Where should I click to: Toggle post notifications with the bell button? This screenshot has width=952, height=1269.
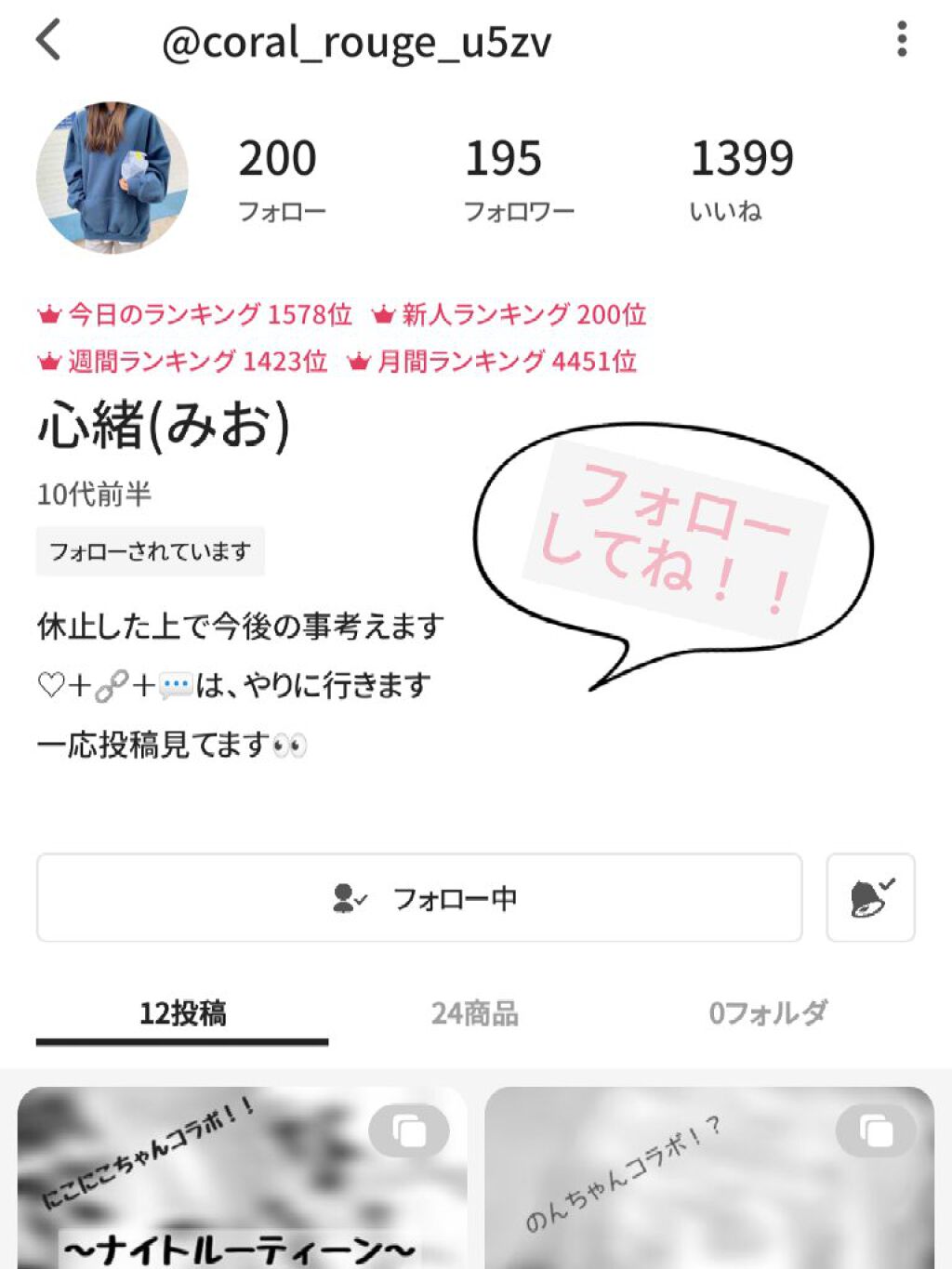(x=870, y=897)
